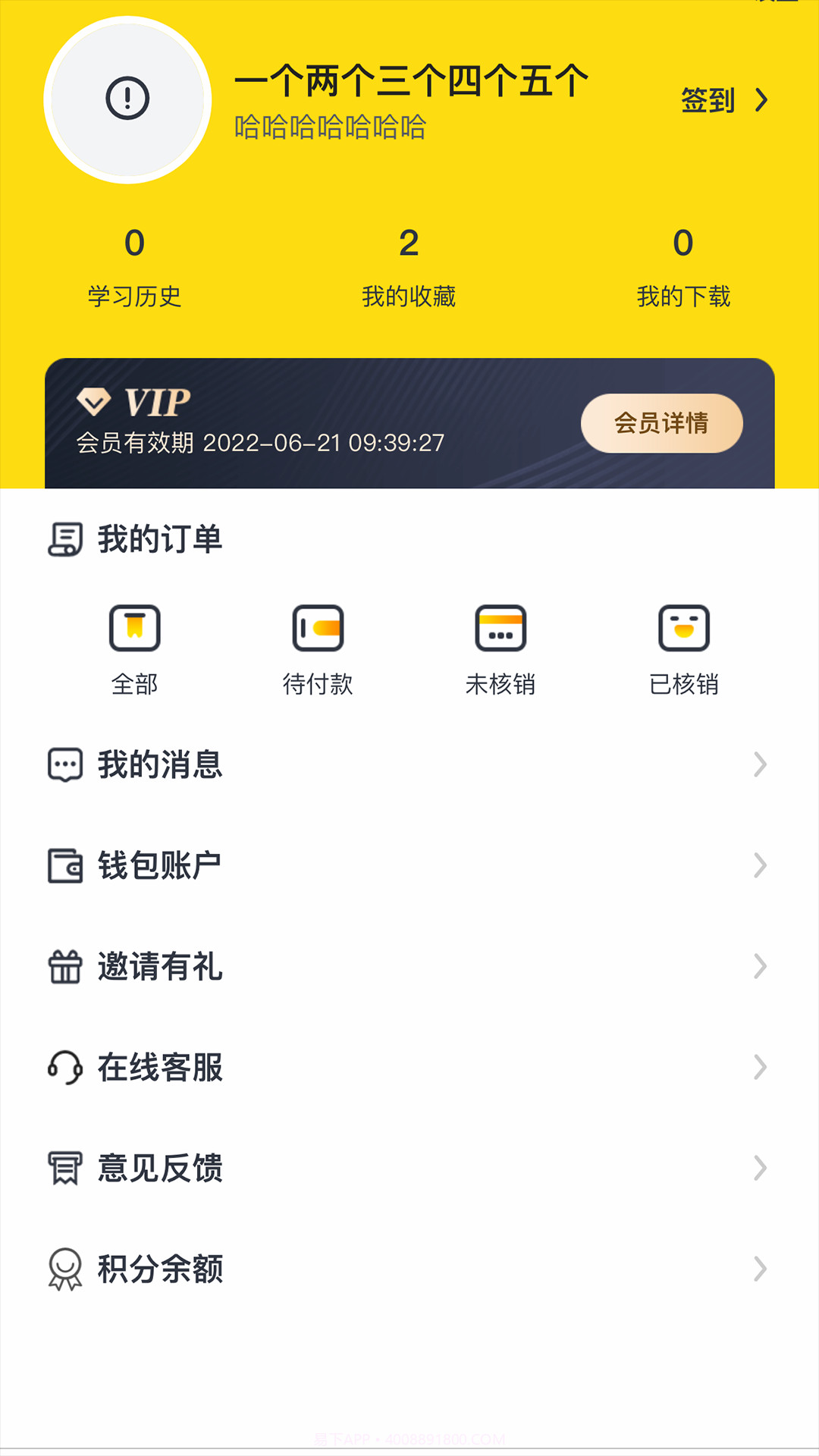Open the 未核销 orders icon
Viewport: 819px width, 1456px height.
coord(500,628)
